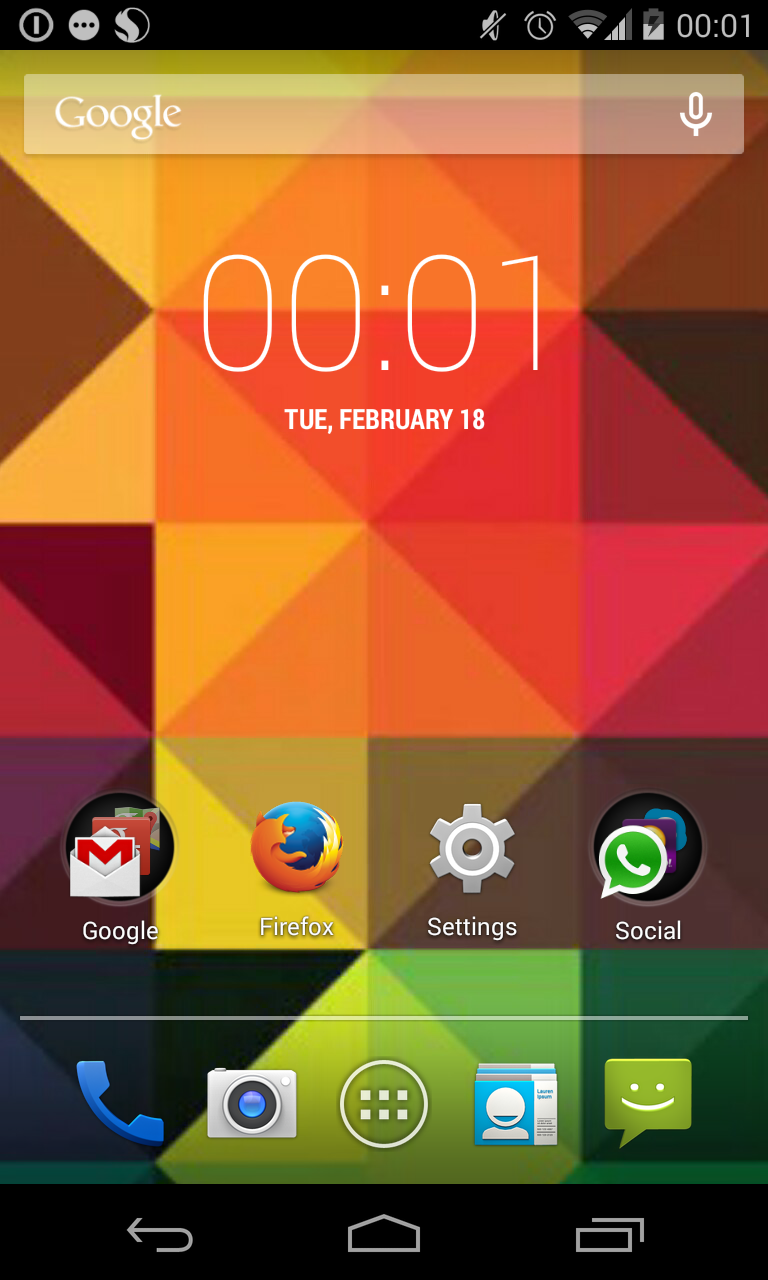
Task: Show recent apps
Action: tap(610, 1235)
